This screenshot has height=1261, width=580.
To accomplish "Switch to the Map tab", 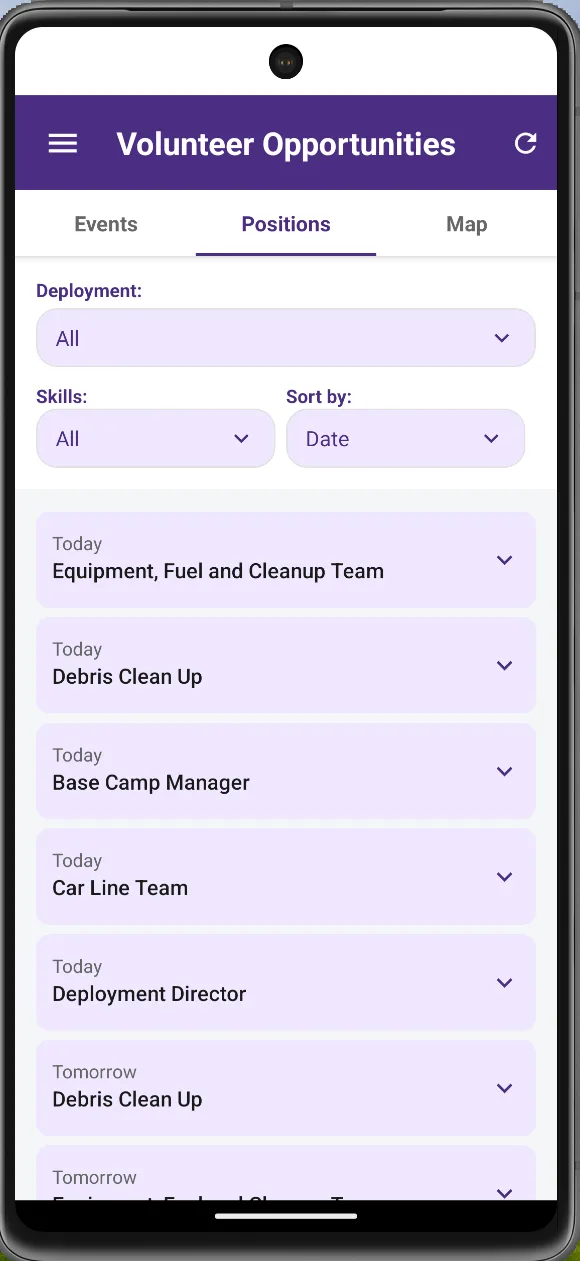I will click(x=466, y=224).
